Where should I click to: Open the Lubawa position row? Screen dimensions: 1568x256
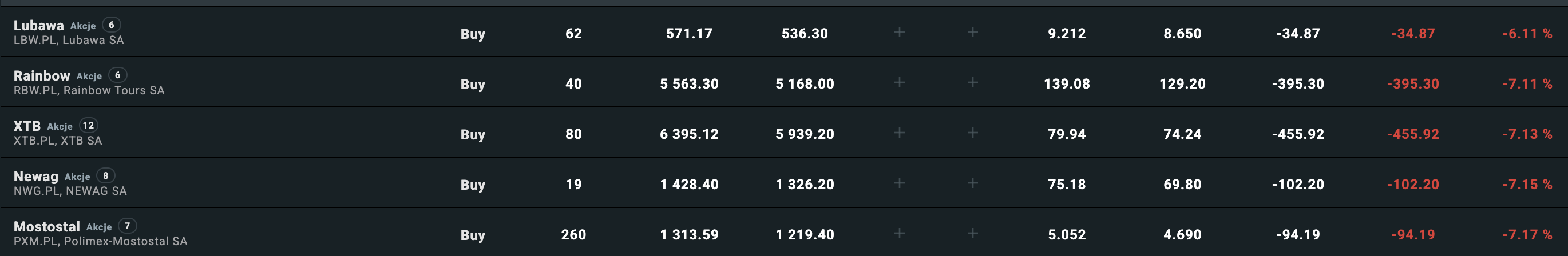coord(38,26)
